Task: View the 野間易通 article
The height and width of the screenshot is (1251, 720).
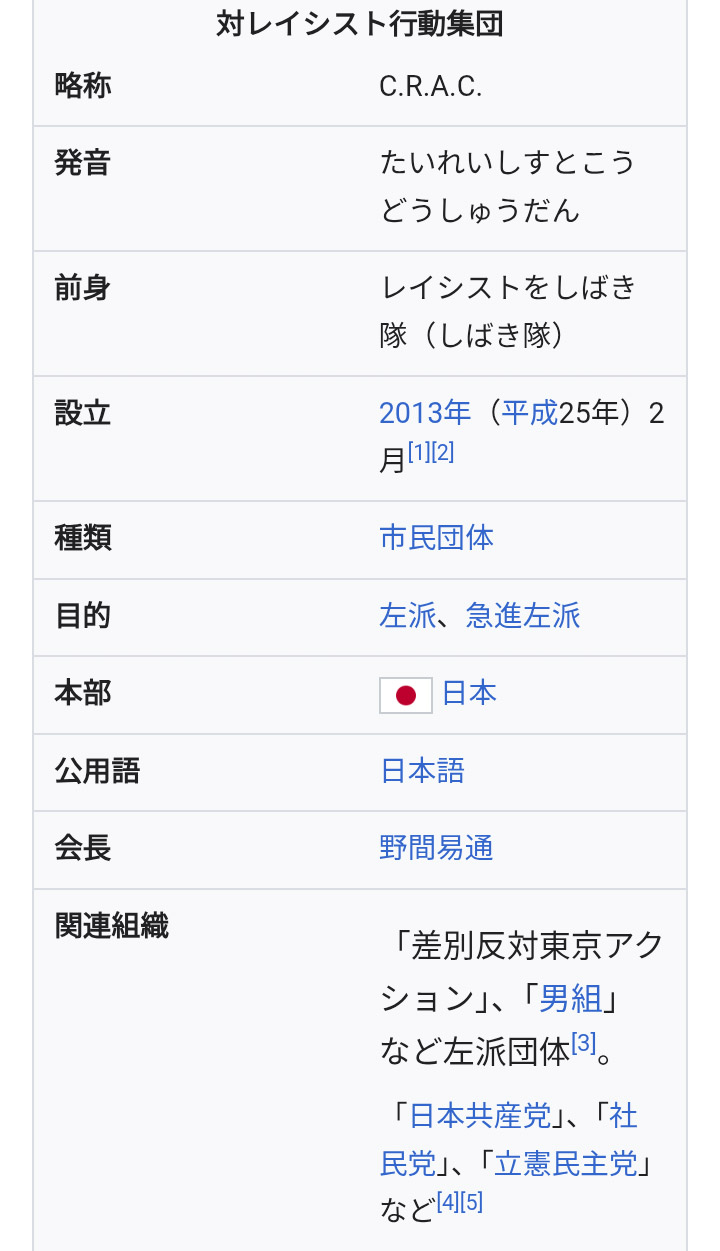Action: [436, 849]
